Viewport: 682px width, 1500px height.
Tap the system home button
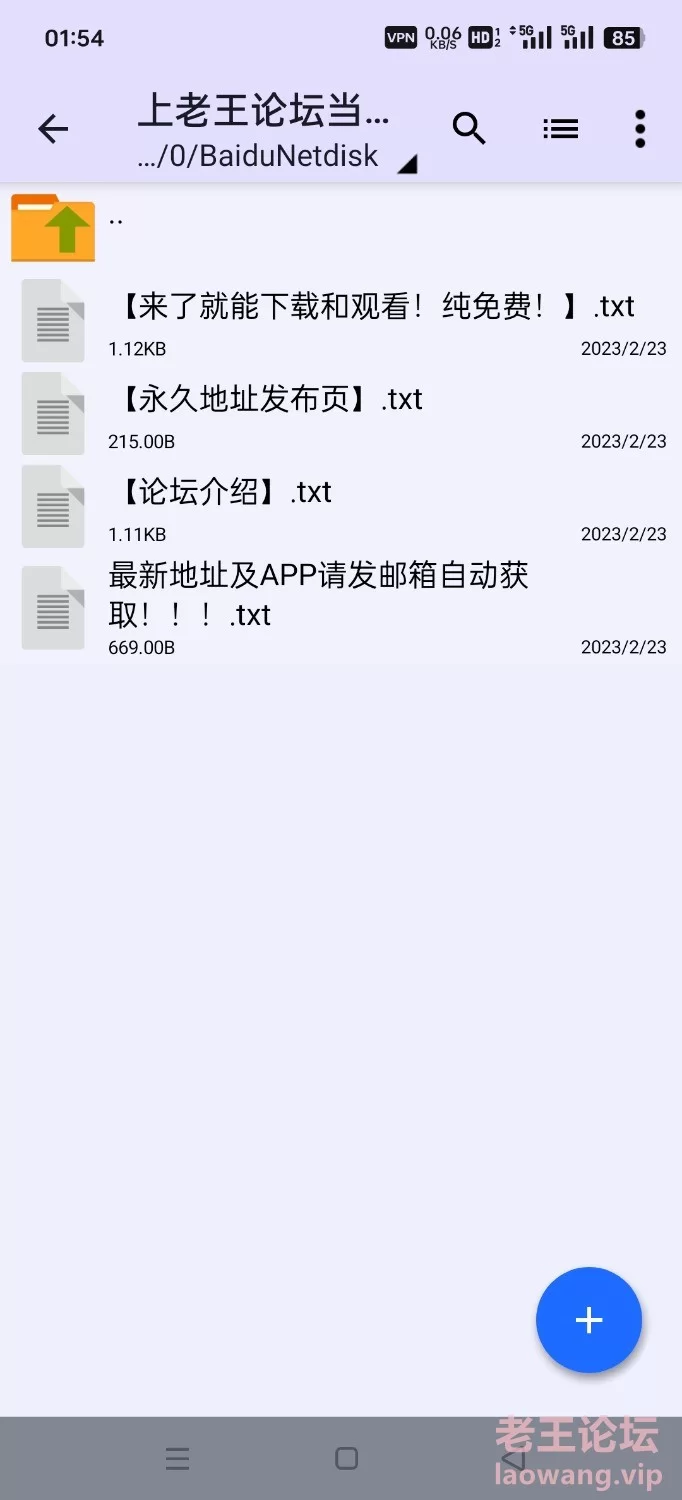[x=346, y=1458]
